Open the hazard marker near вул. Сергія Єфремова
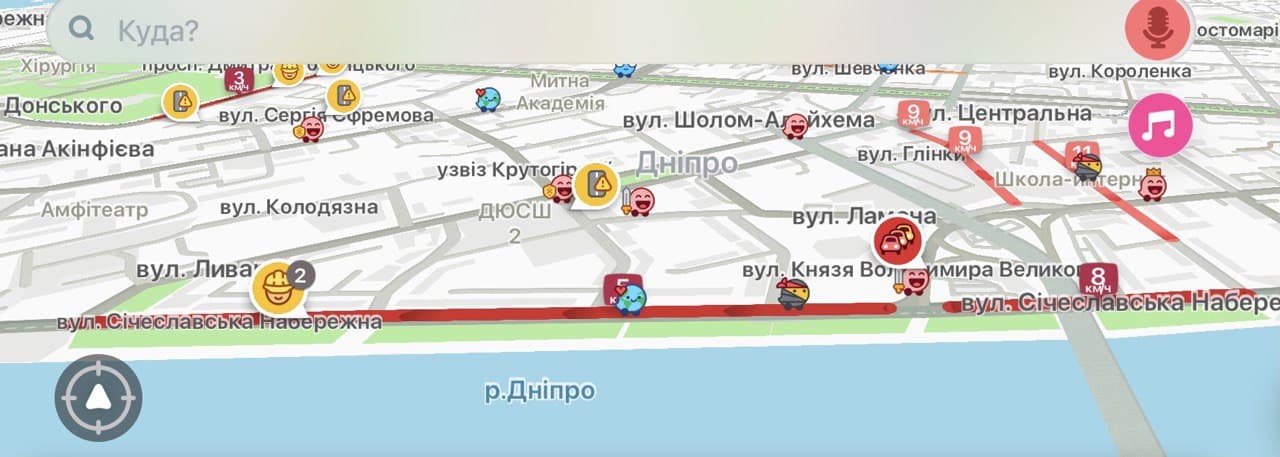This screenshot has width=1280, height=457. click(x=344, y=96)
